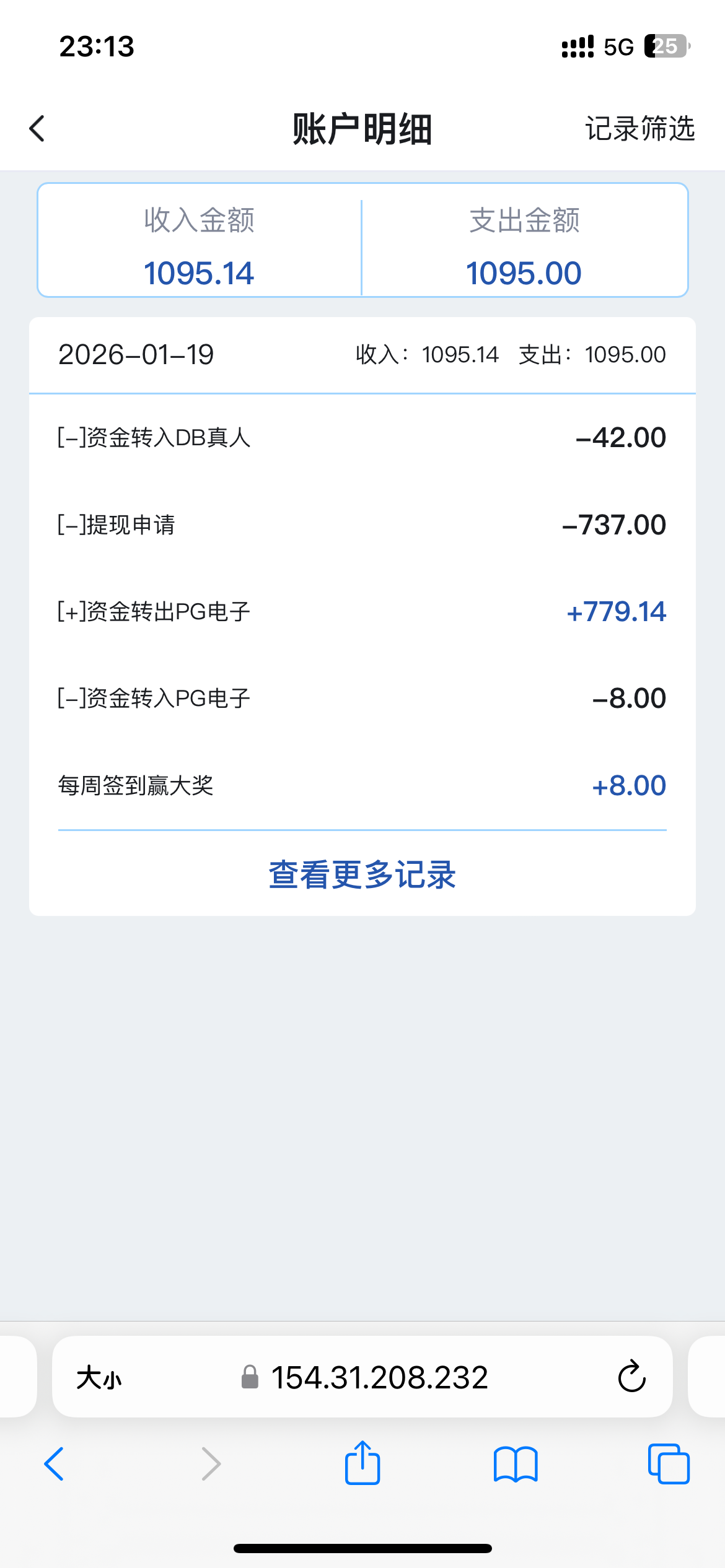
Task: Open the 大小 page settings menu
Action: (x=99, y=1378)
